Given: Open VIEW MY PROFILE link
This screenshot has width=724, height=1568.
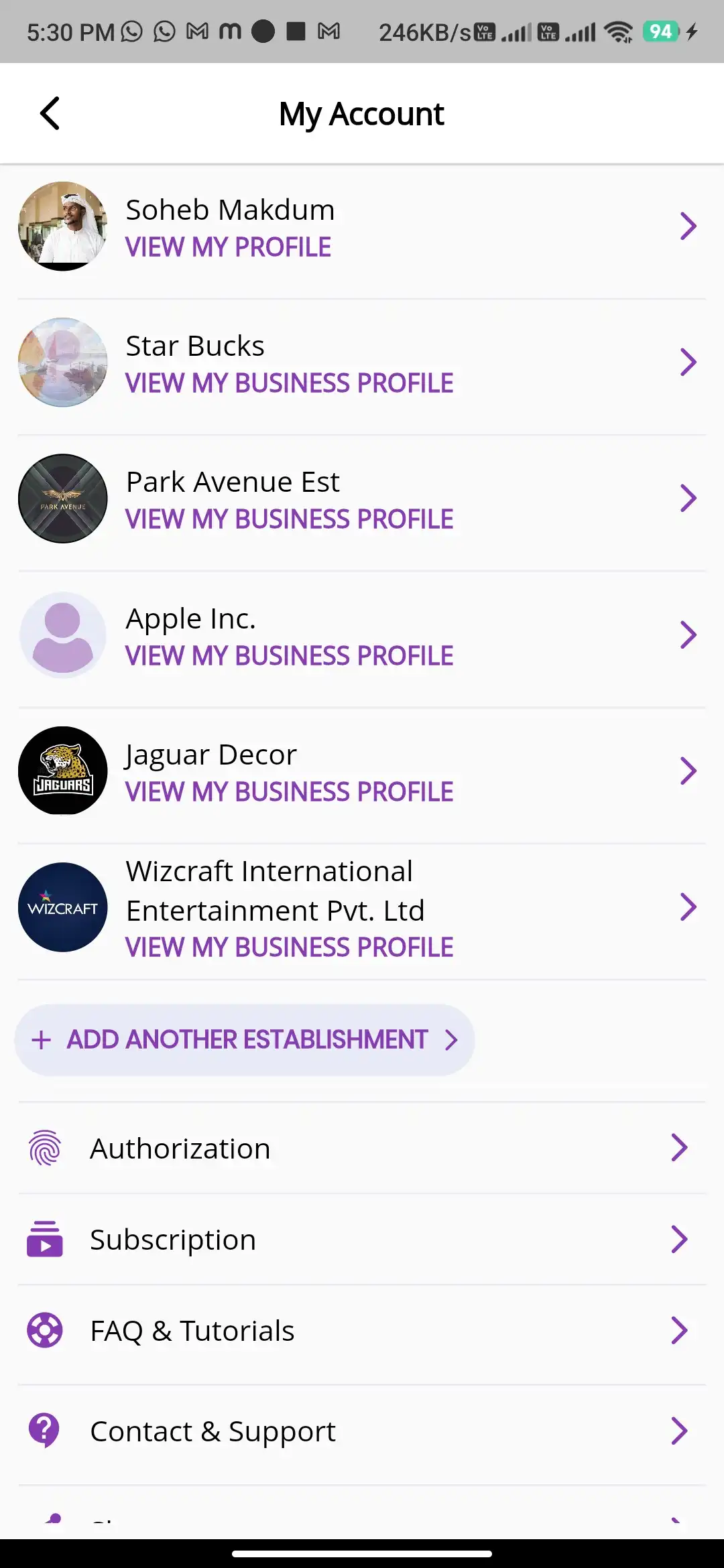Looking at the screenshot, I should click(228, 247).
